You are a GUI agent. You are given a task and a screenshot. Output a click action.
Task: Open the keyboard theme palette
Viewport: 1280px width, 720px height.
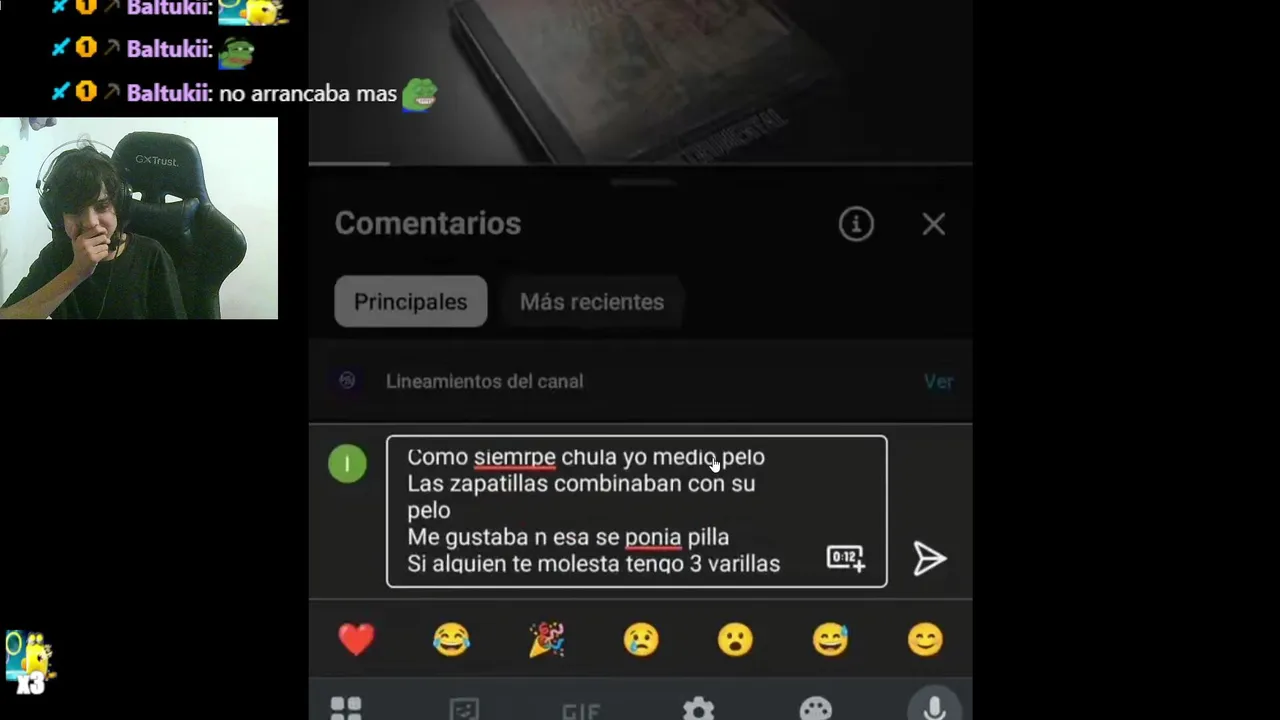[x=816, y=709]
